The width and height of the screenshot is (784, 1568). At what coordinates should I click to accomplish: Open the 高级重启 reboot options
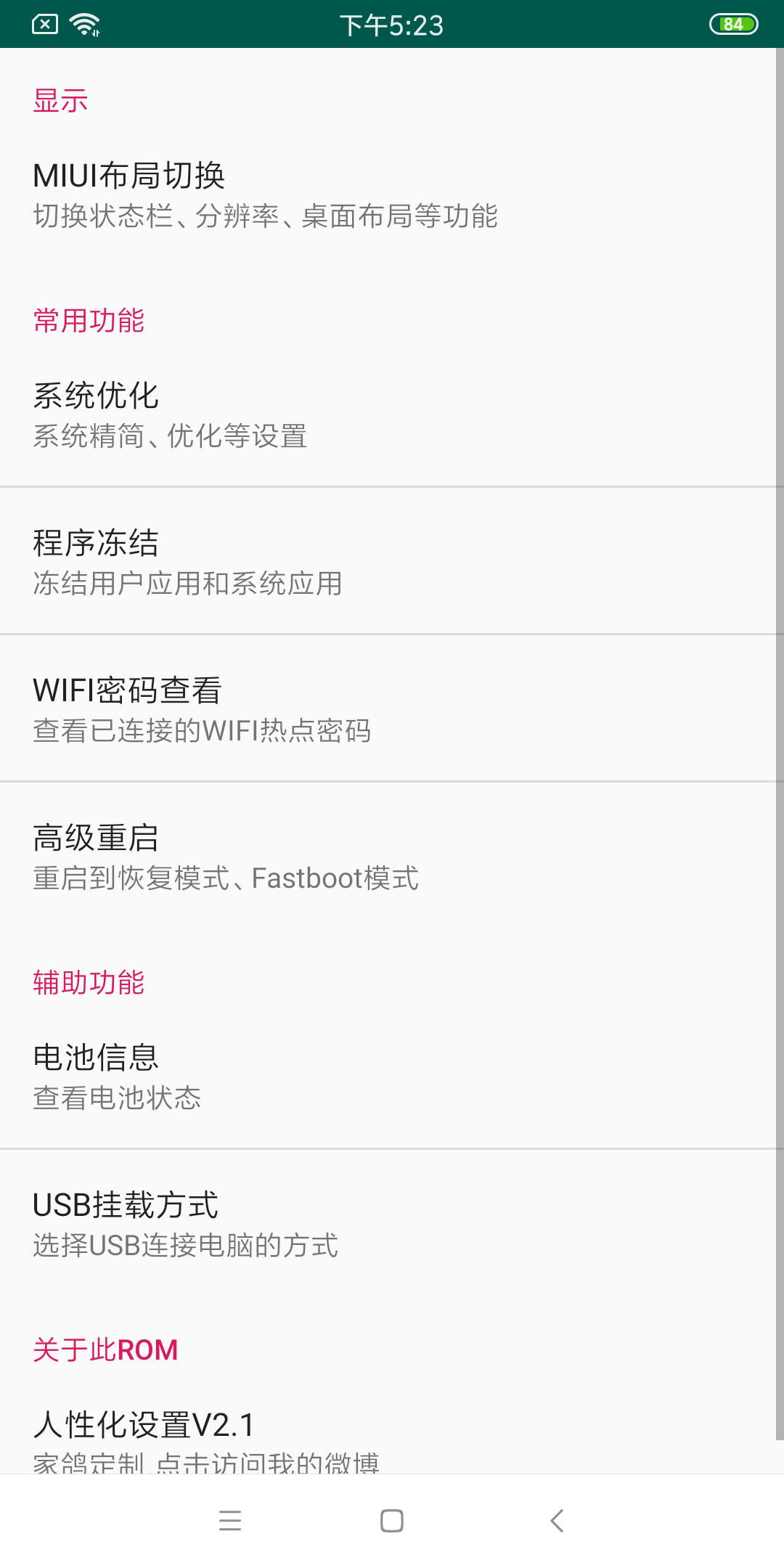pyautogui.click(x=392, y=857)
